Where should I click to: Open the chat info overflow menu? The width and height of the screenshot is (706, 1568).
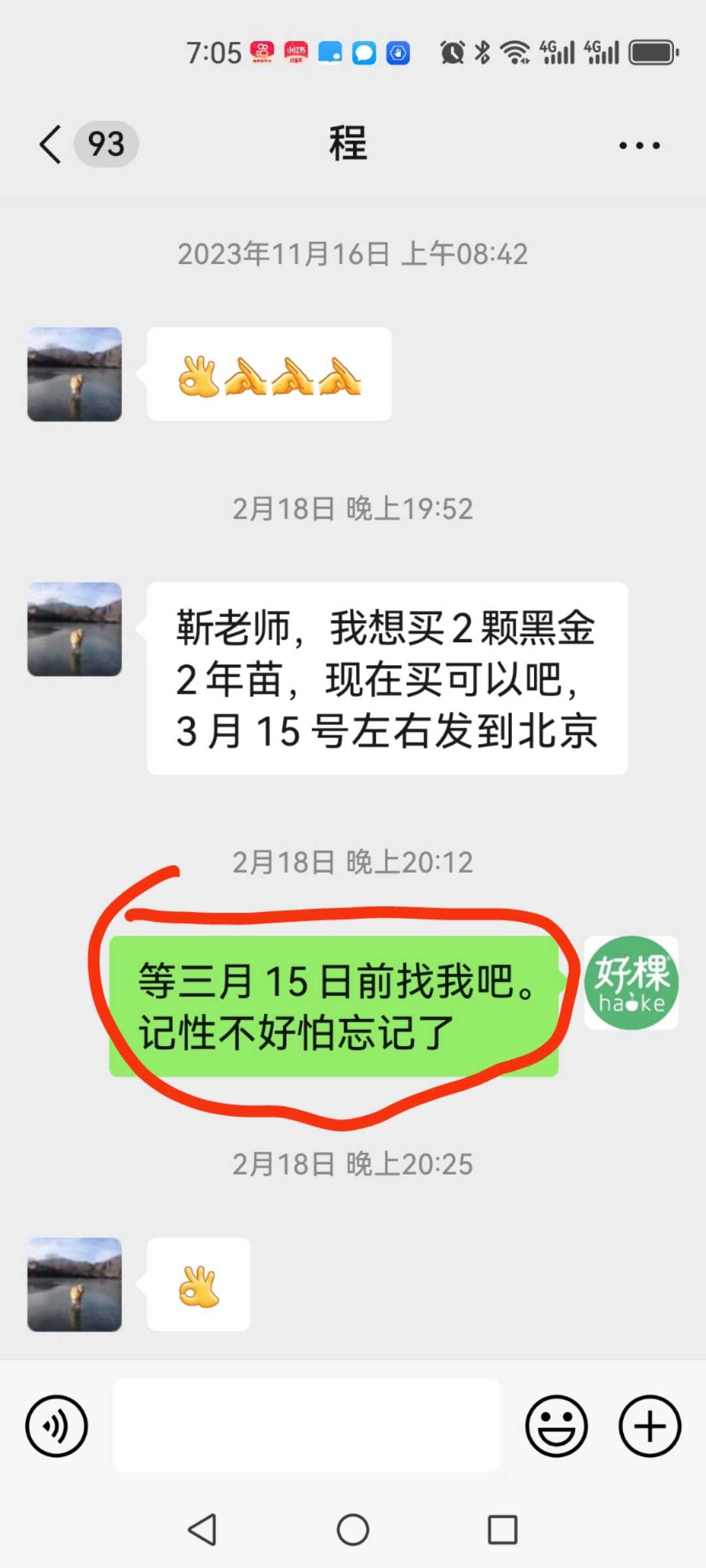coord(639,145)
